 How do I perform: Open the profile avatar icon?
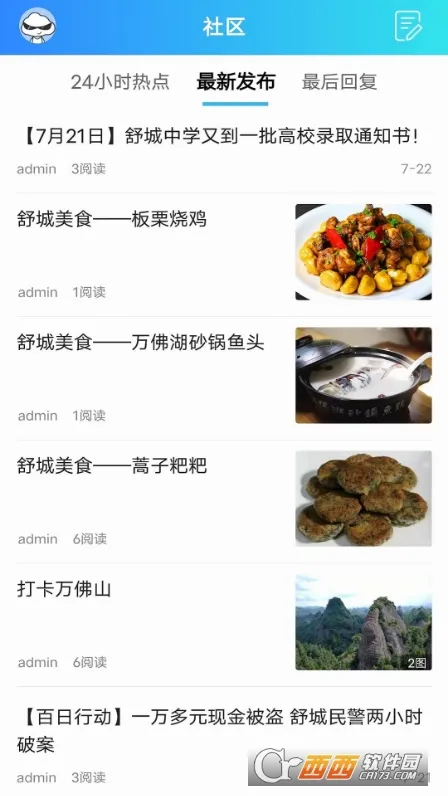(x=38, y=26)
